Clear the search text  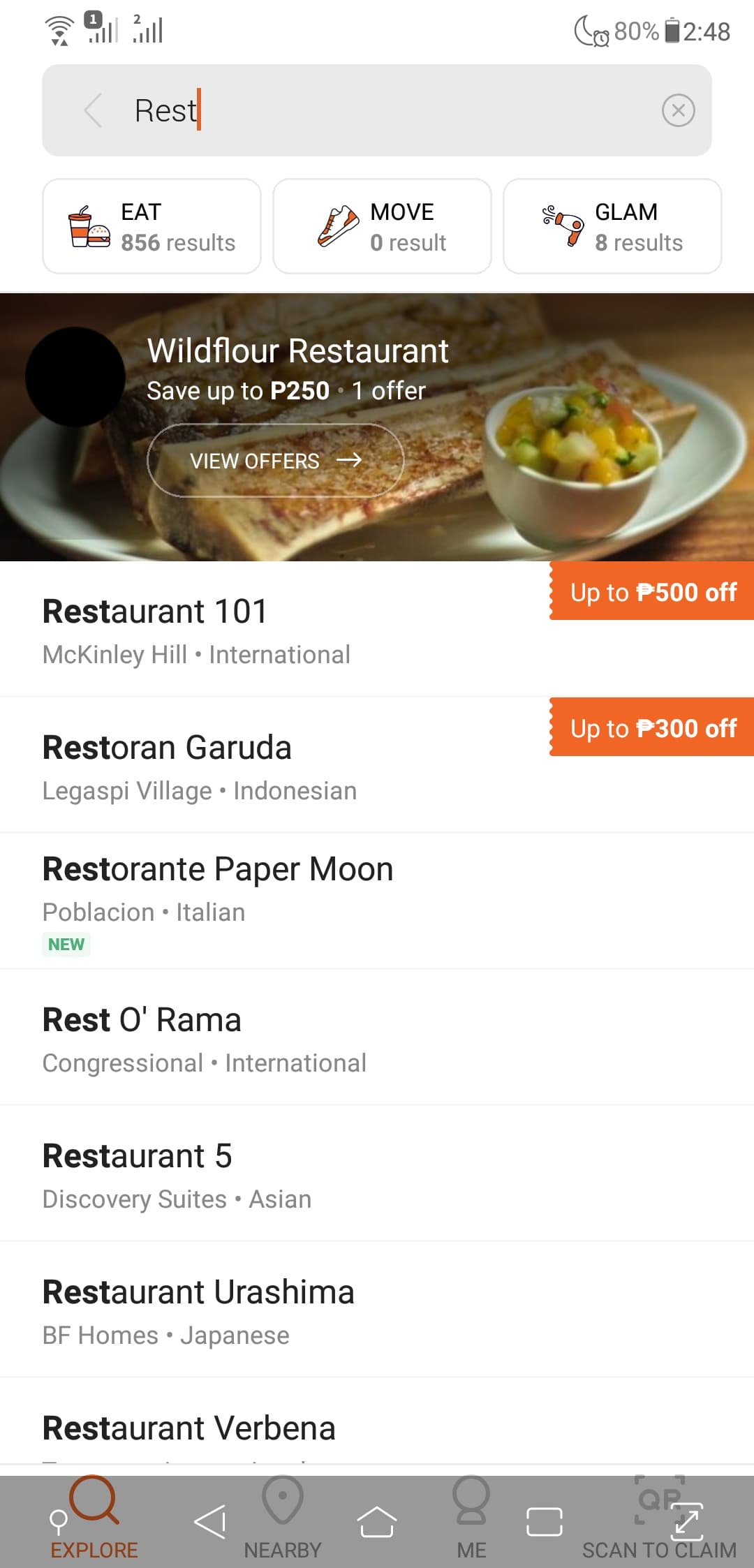(678, 110)
